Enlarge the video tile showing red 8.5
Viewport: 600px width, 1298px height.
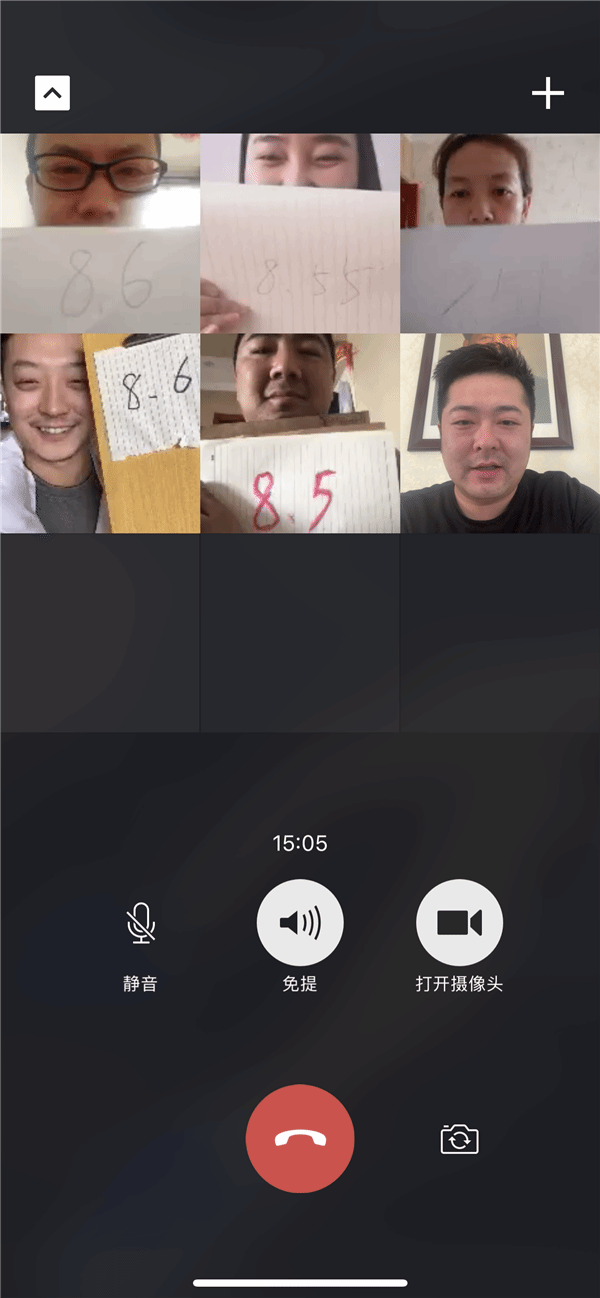[300, 433]
